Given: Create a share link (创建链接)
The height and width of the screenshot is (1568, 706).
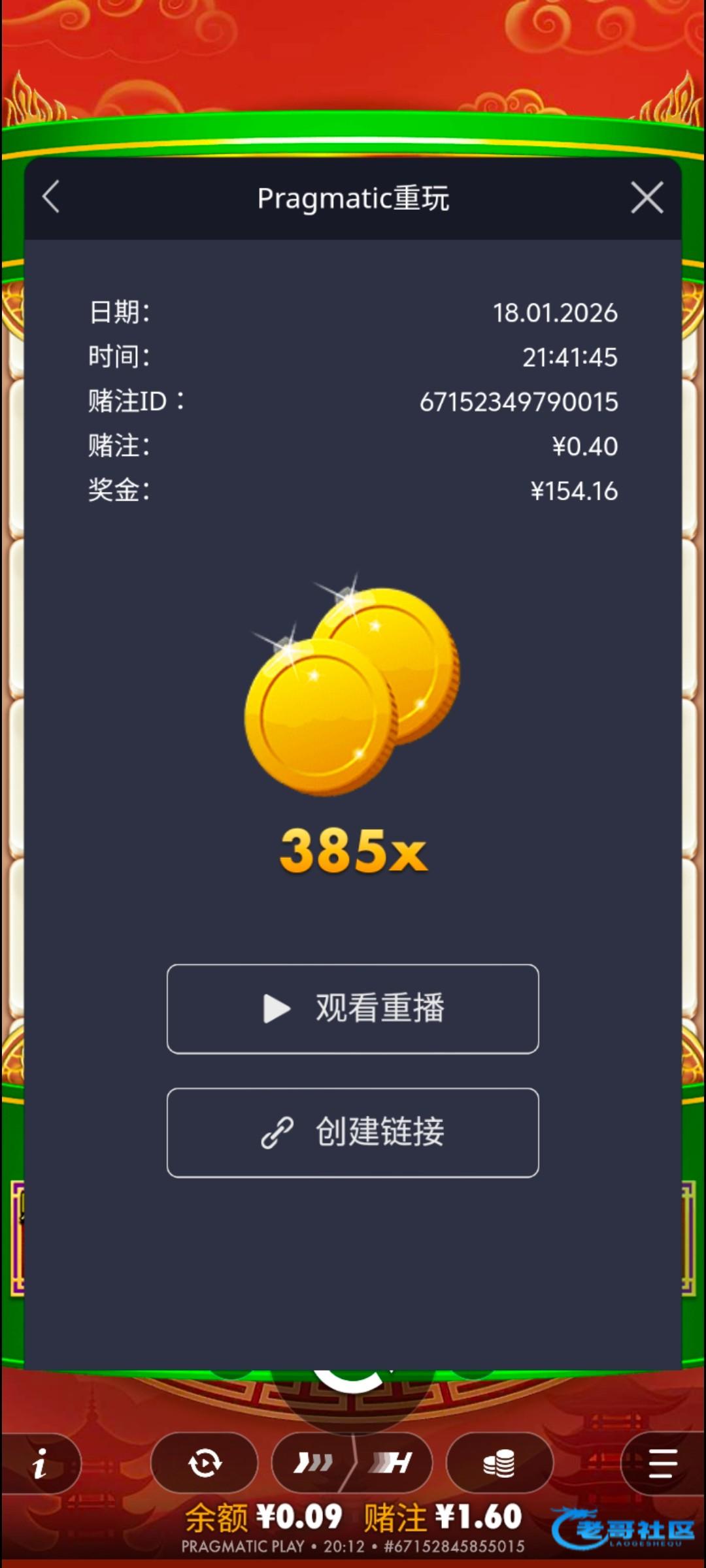Looking at the screenshot, I should (x=353, y=1132).
